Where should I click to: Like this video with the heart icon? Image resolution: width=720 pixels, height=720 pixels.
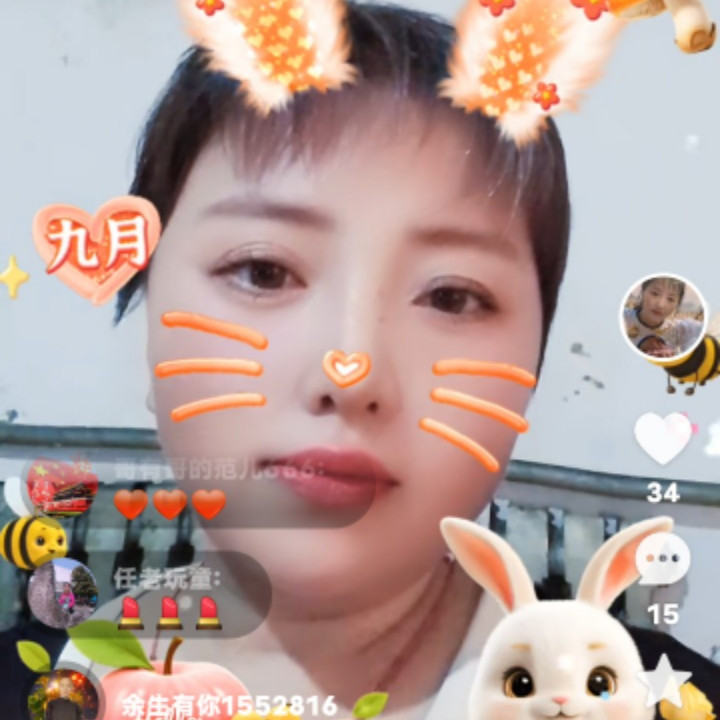(x=663, y=438)
